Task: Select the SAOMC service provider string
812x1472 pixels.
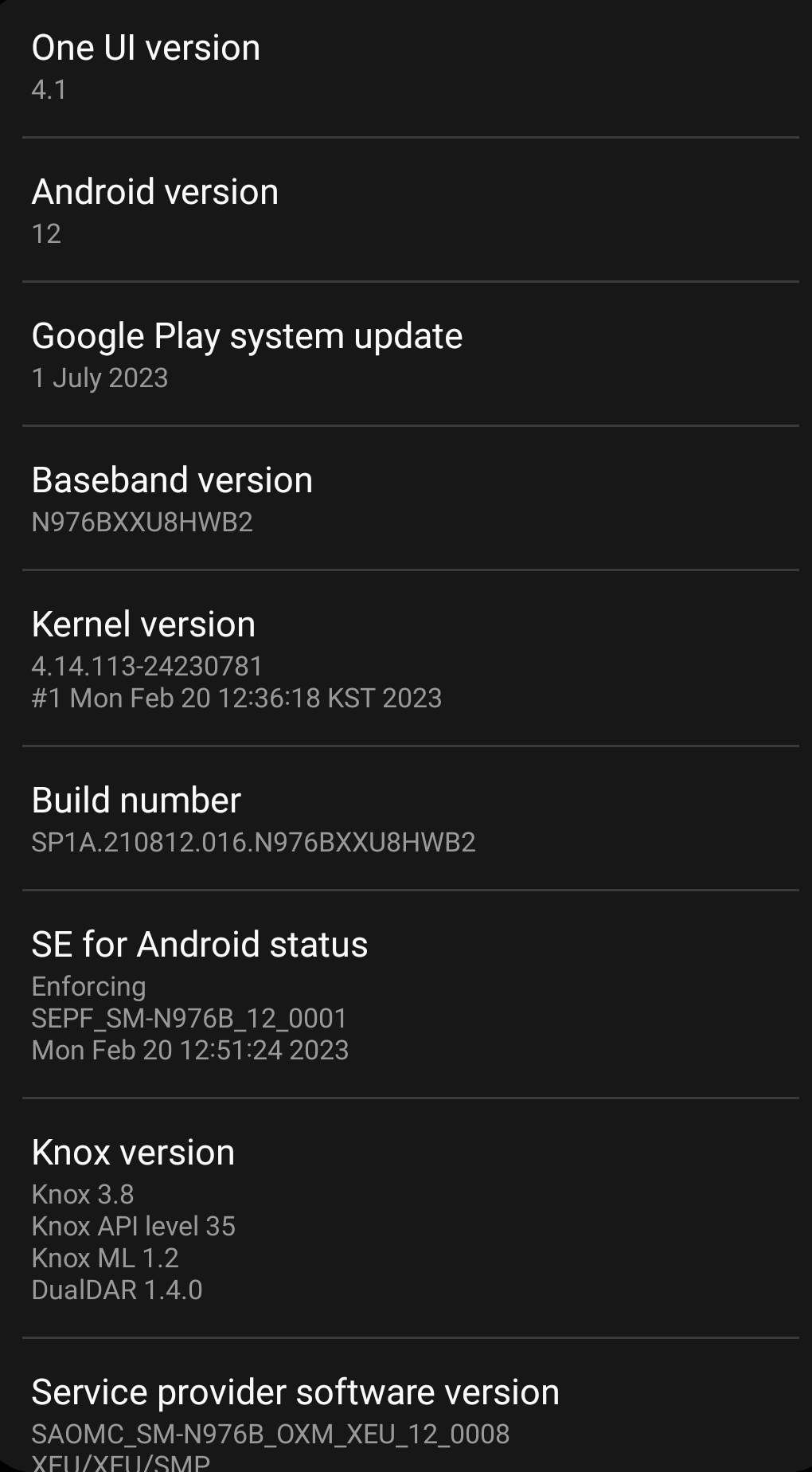Action: click(271, 1435)
